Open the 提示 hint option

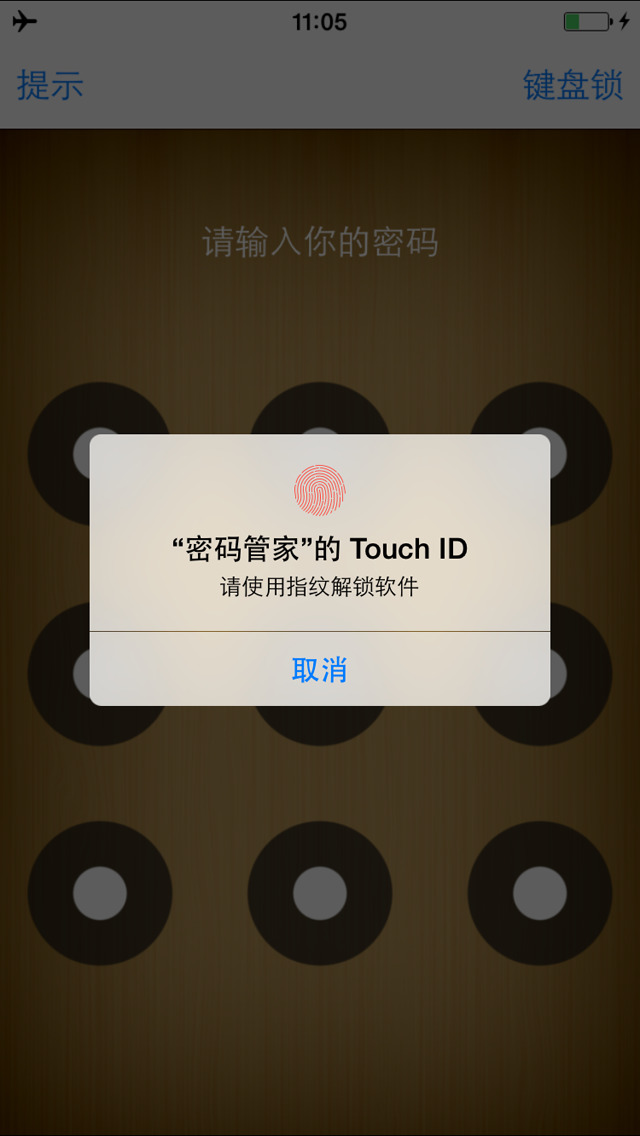pos(50,85)
